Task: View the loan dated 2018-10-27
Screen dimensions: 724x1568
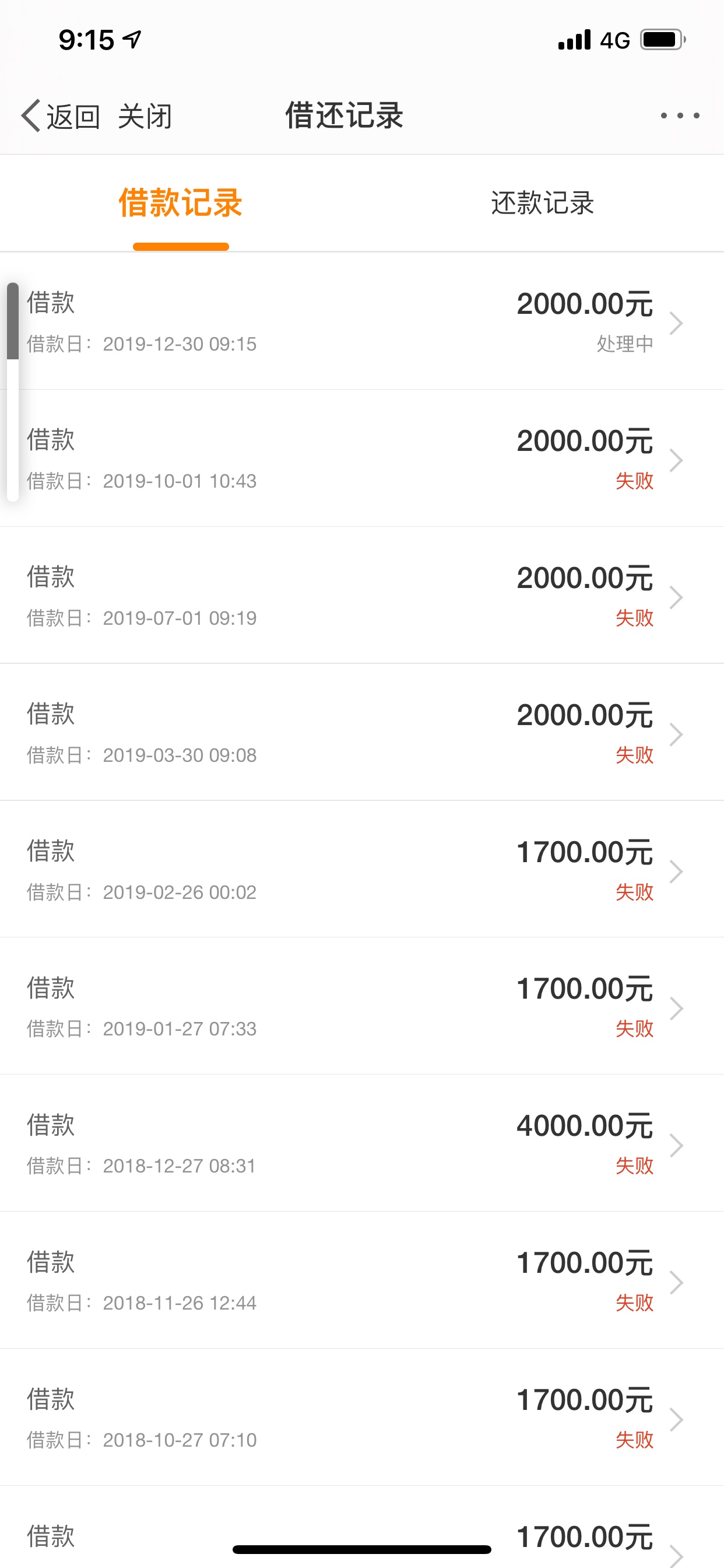Action: tap(362, 1417)
